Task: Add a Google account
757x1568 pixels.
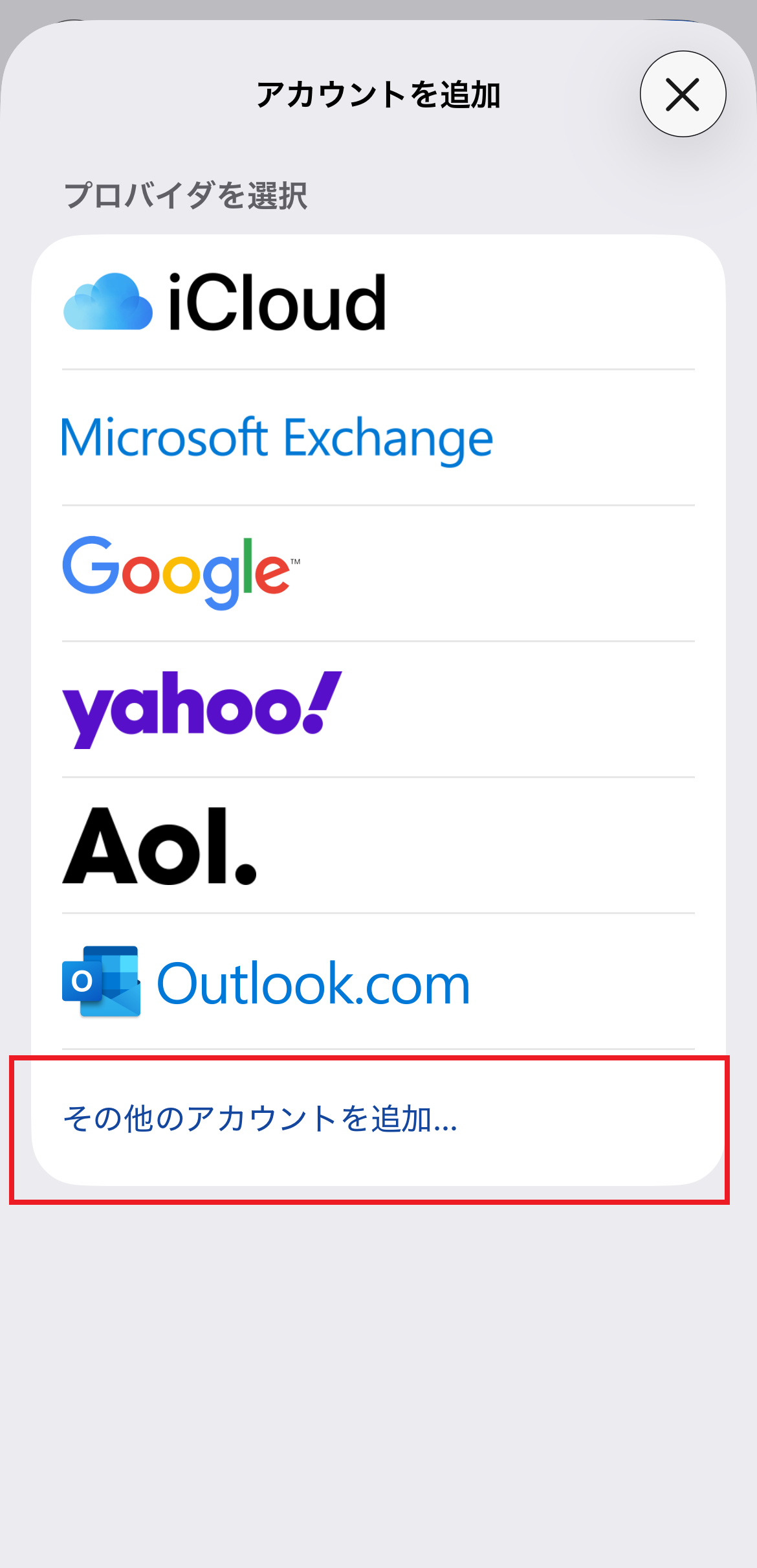Action: coord(378,574)
